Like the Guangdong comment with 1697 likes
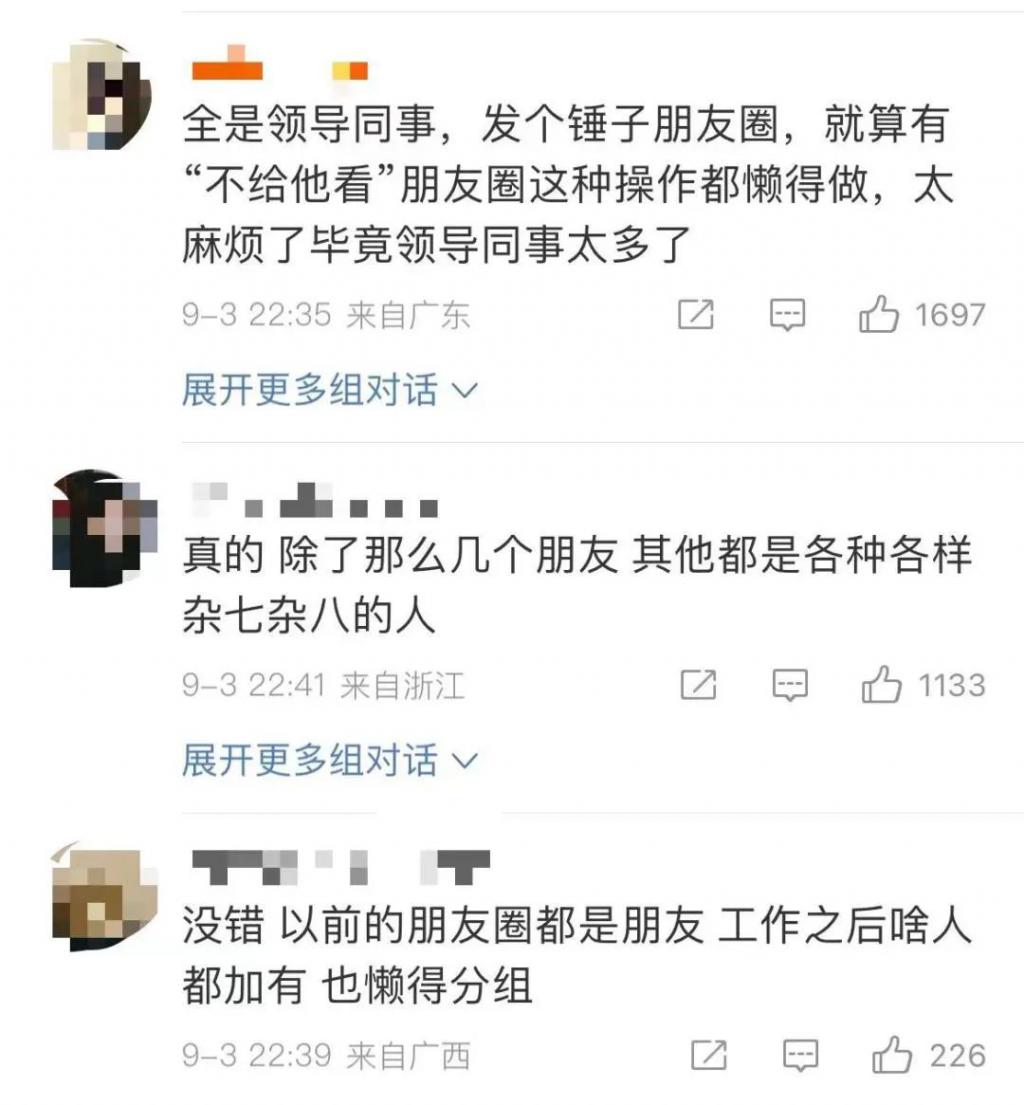 pyautogui.click(x=880, y=316)
